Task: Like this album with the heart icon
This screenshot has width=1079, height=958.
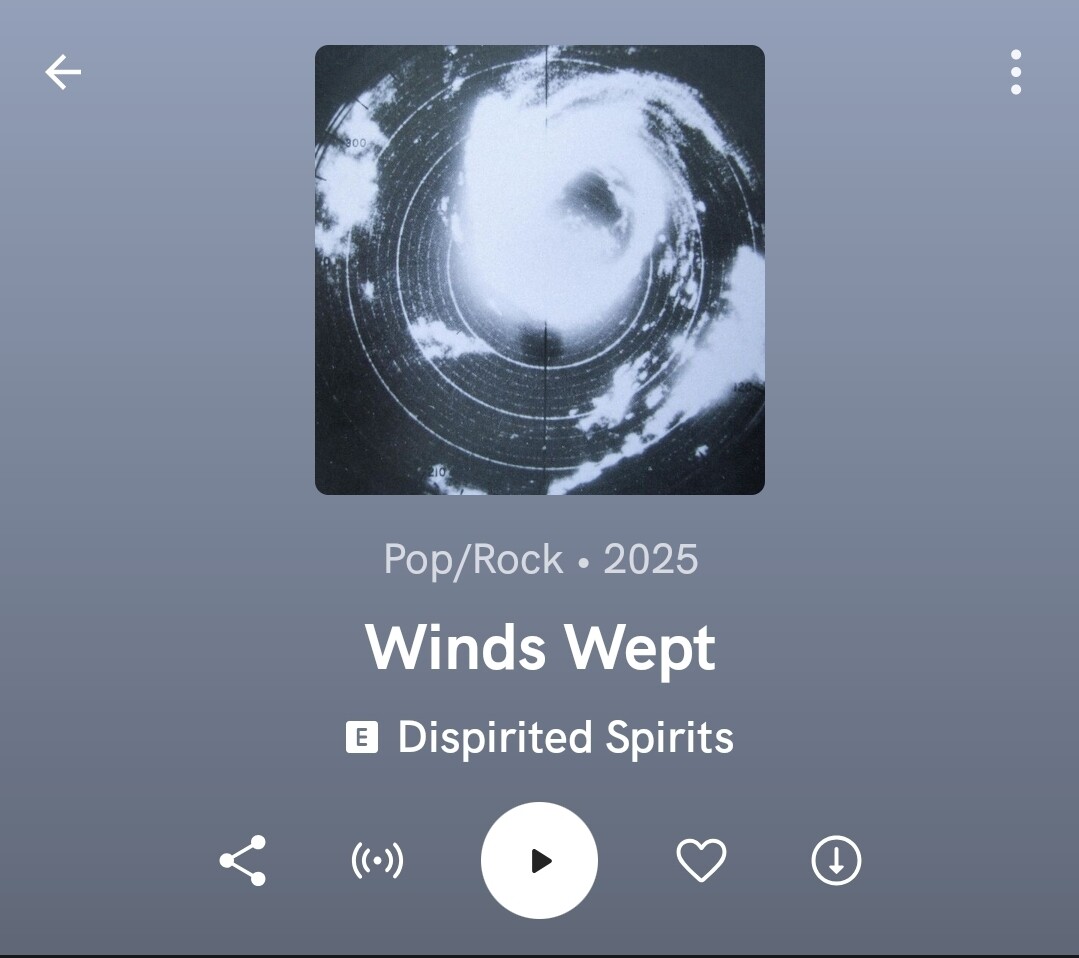Action: click(x=701, y=860)
